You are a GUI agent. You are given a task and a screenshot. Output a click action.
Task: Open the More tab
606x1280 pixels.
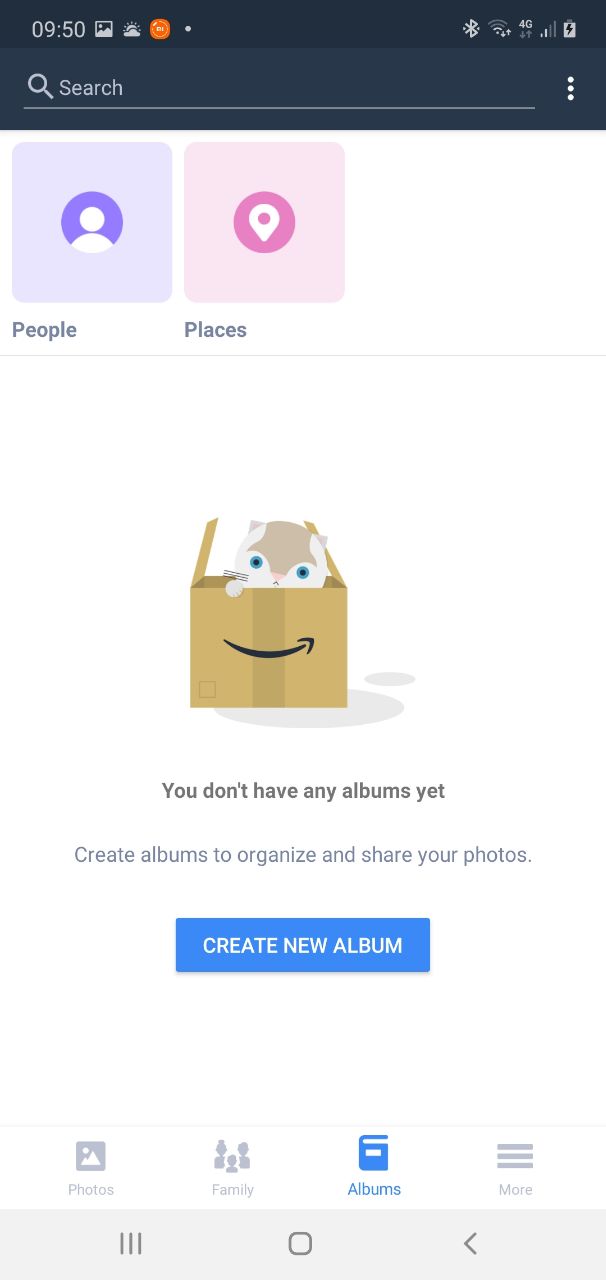coord(515,1167)
